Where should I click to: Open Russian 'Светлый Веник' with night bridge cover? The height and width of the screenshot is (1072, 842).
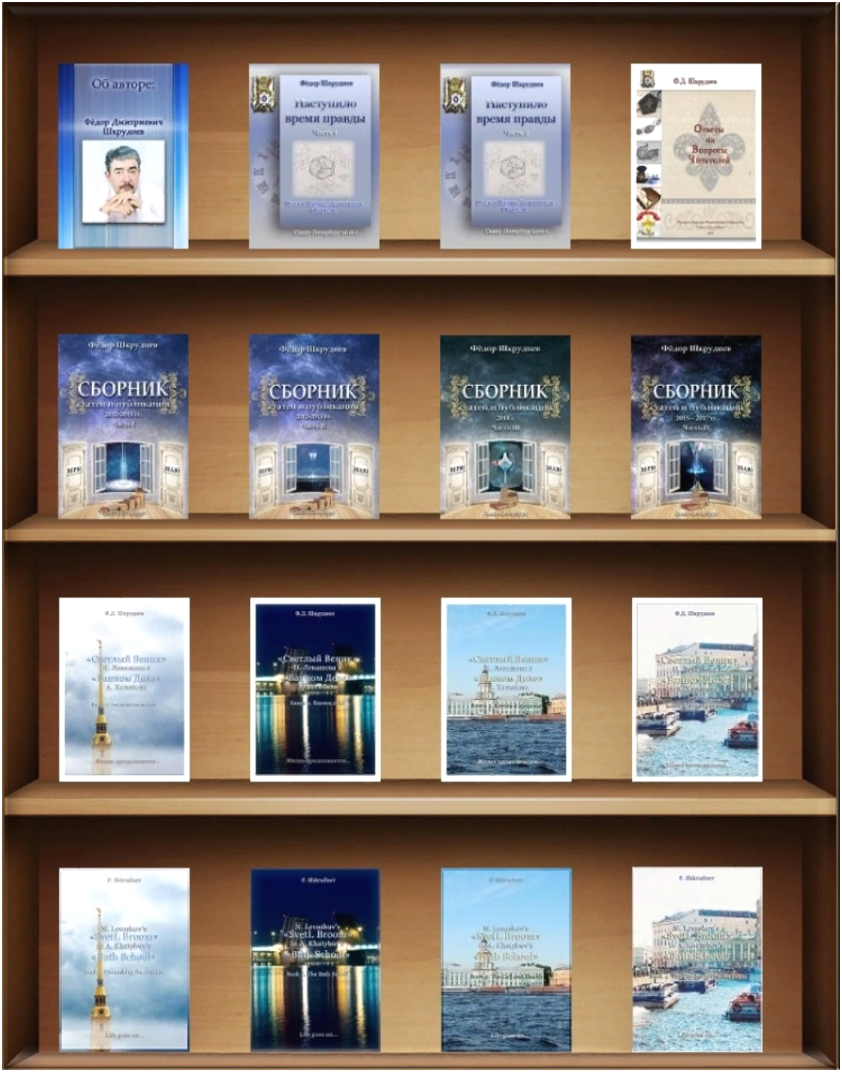[315, 688]
